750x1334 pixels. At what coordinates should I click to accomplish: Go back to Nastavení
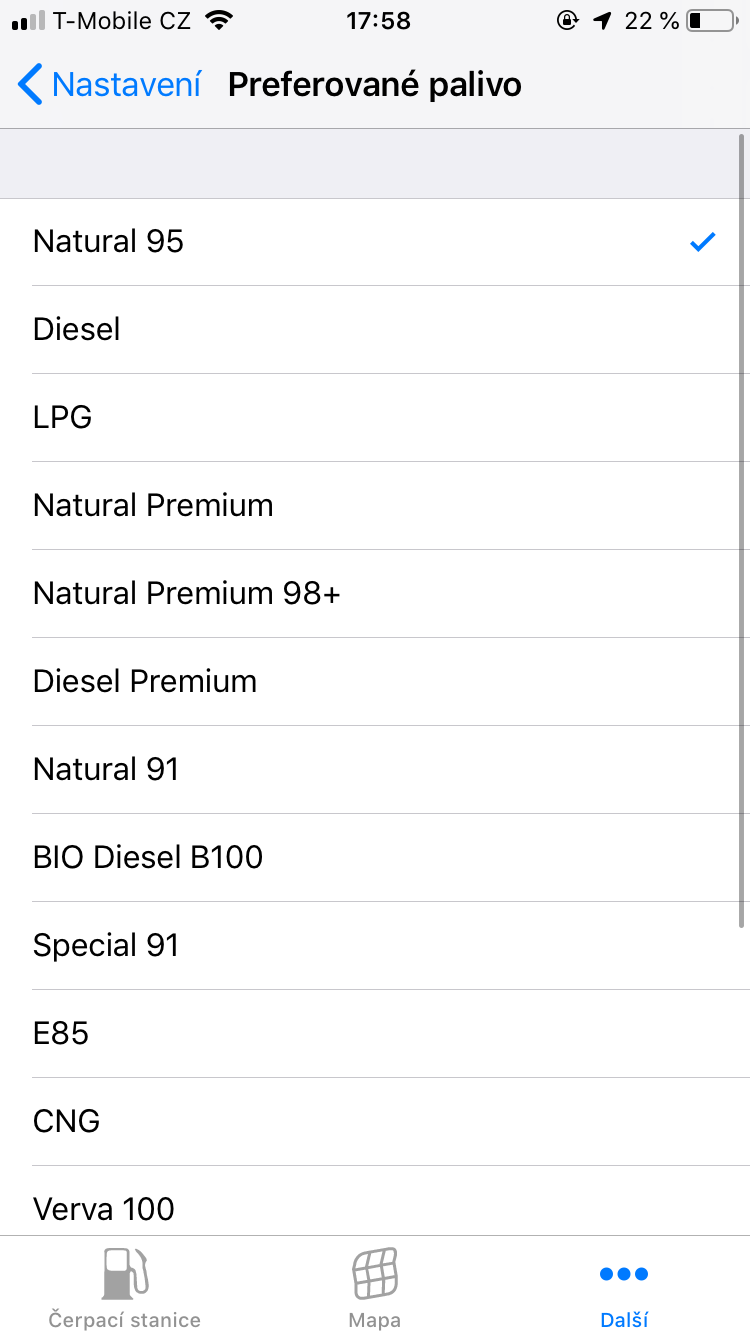pos(110,85)
